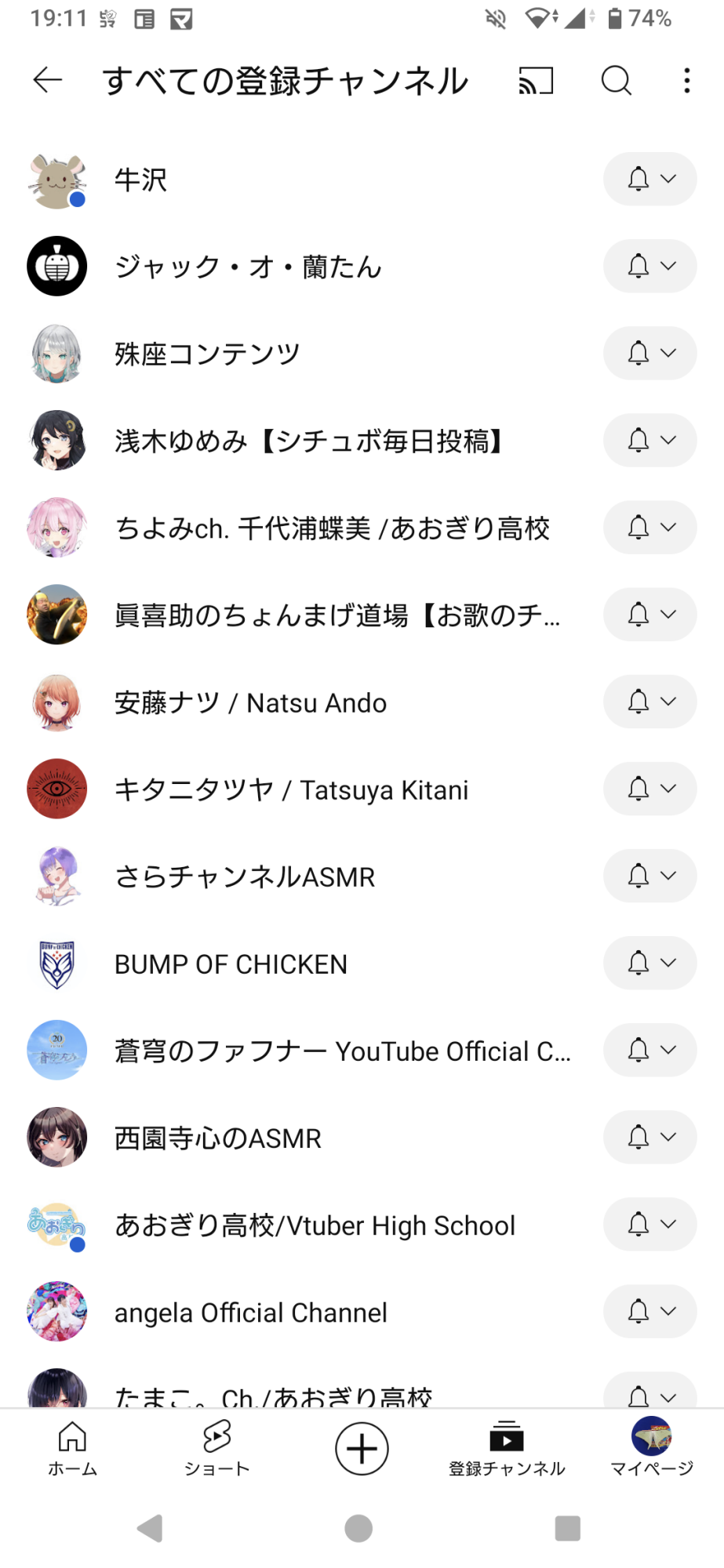Open the cast to device icon
The width and height of the screenshot is (724, 1568).
[x=536, y=80]
